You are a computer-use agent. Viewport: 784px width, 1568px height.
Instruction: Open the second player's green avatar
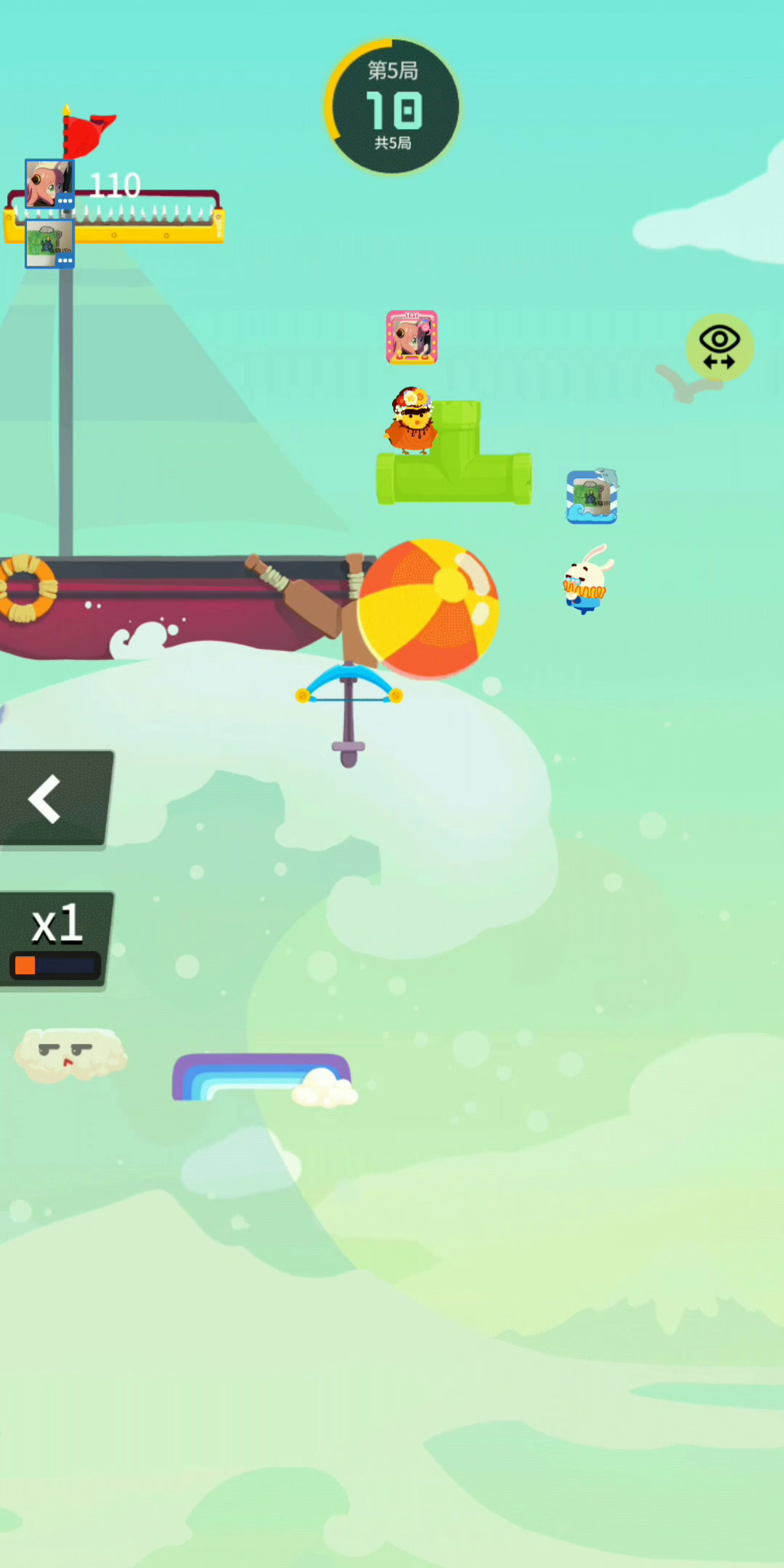click(49, 244)
